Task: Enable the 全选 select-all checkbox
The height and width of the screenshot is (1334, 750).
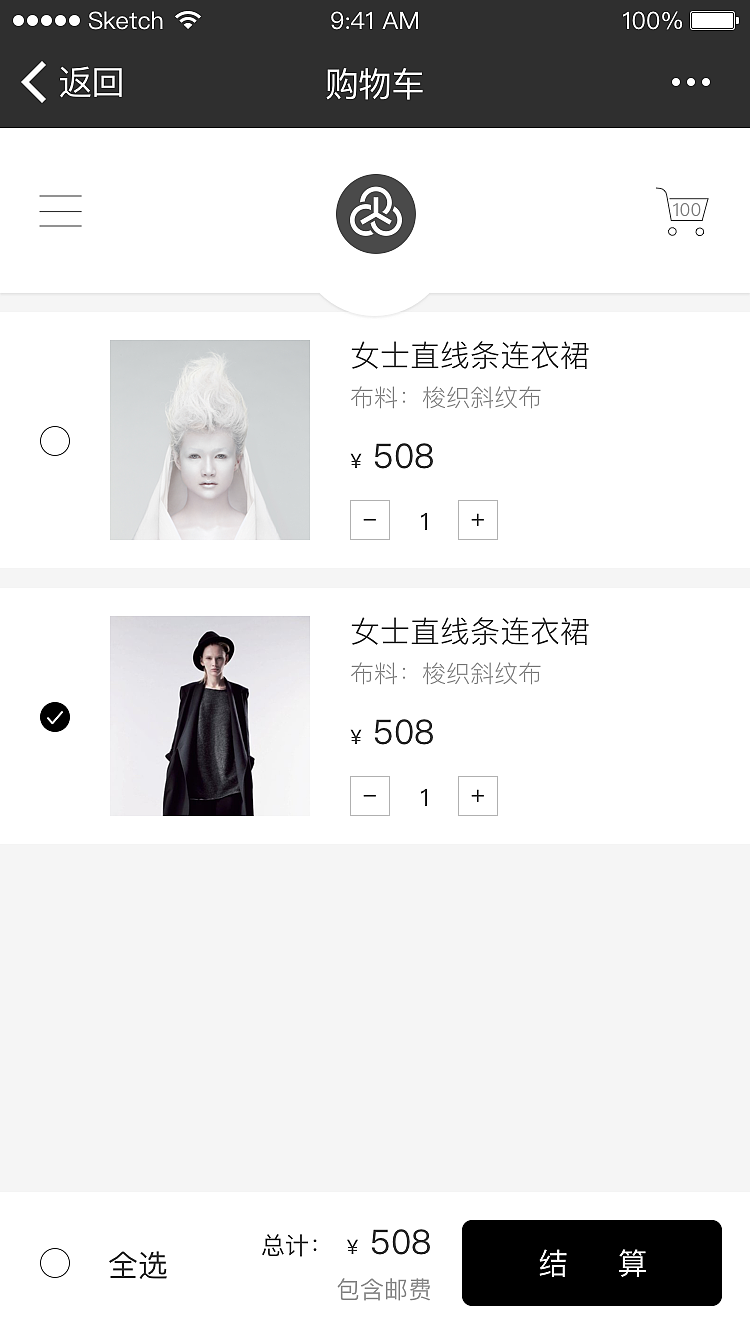Action: [55, 1264]
